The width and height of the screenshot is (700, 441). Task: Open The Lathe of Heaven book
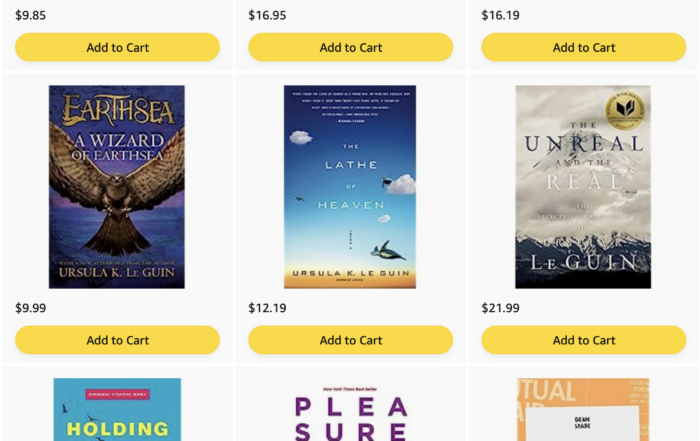pos(350,187)
